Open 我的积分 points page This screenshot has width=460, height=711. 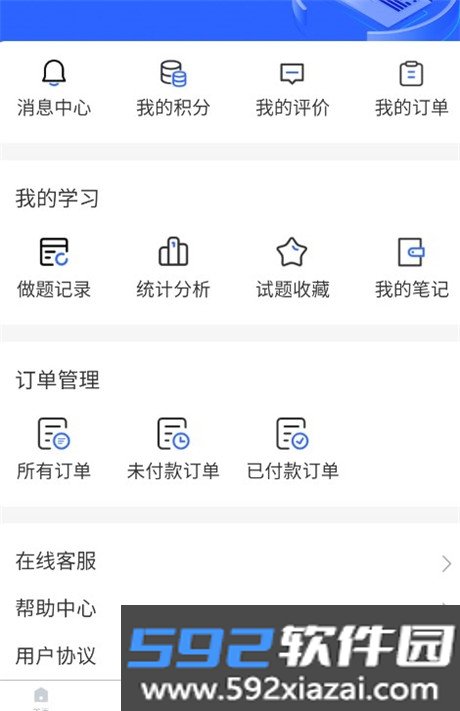[x=173, y=88]
